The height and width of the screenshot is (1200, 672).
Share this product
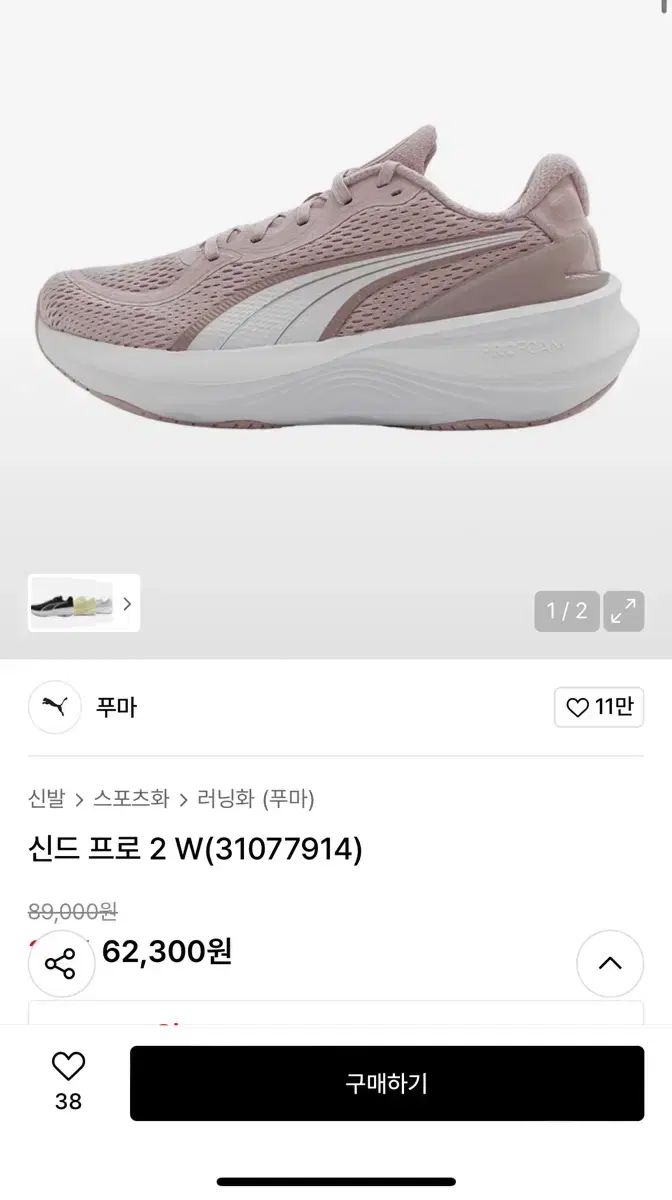point(61,964)
